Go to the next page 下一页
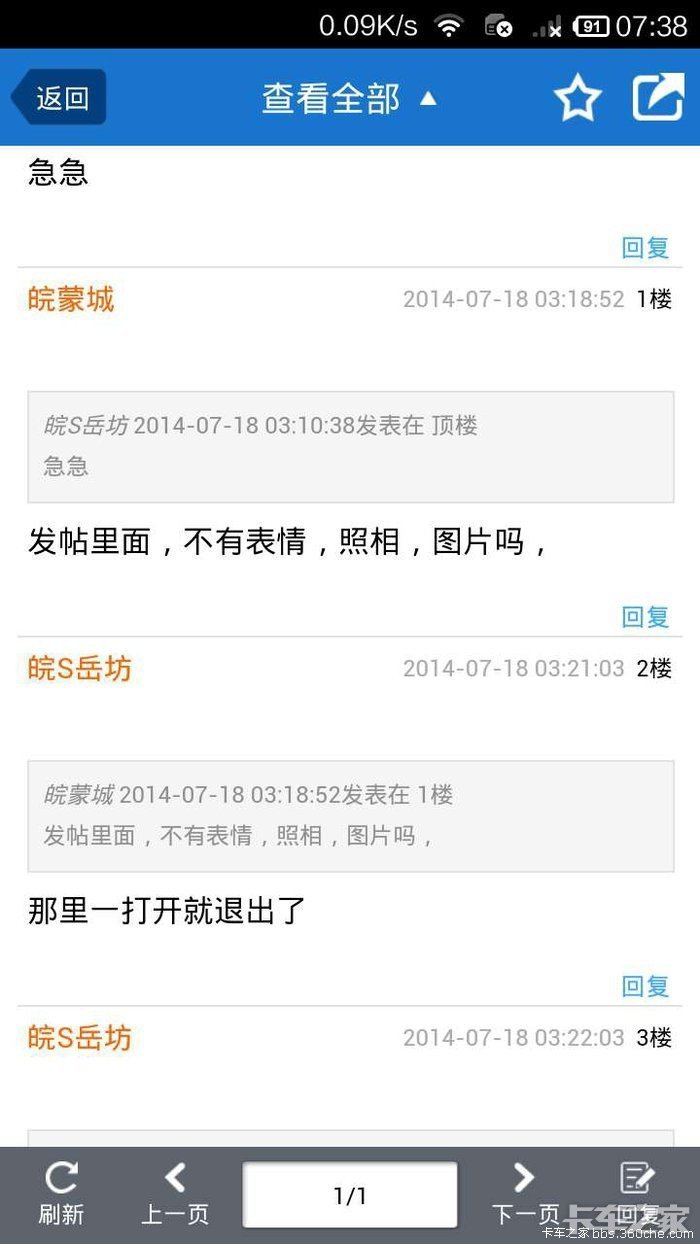700x1244 pixels. pos(524,1194)
